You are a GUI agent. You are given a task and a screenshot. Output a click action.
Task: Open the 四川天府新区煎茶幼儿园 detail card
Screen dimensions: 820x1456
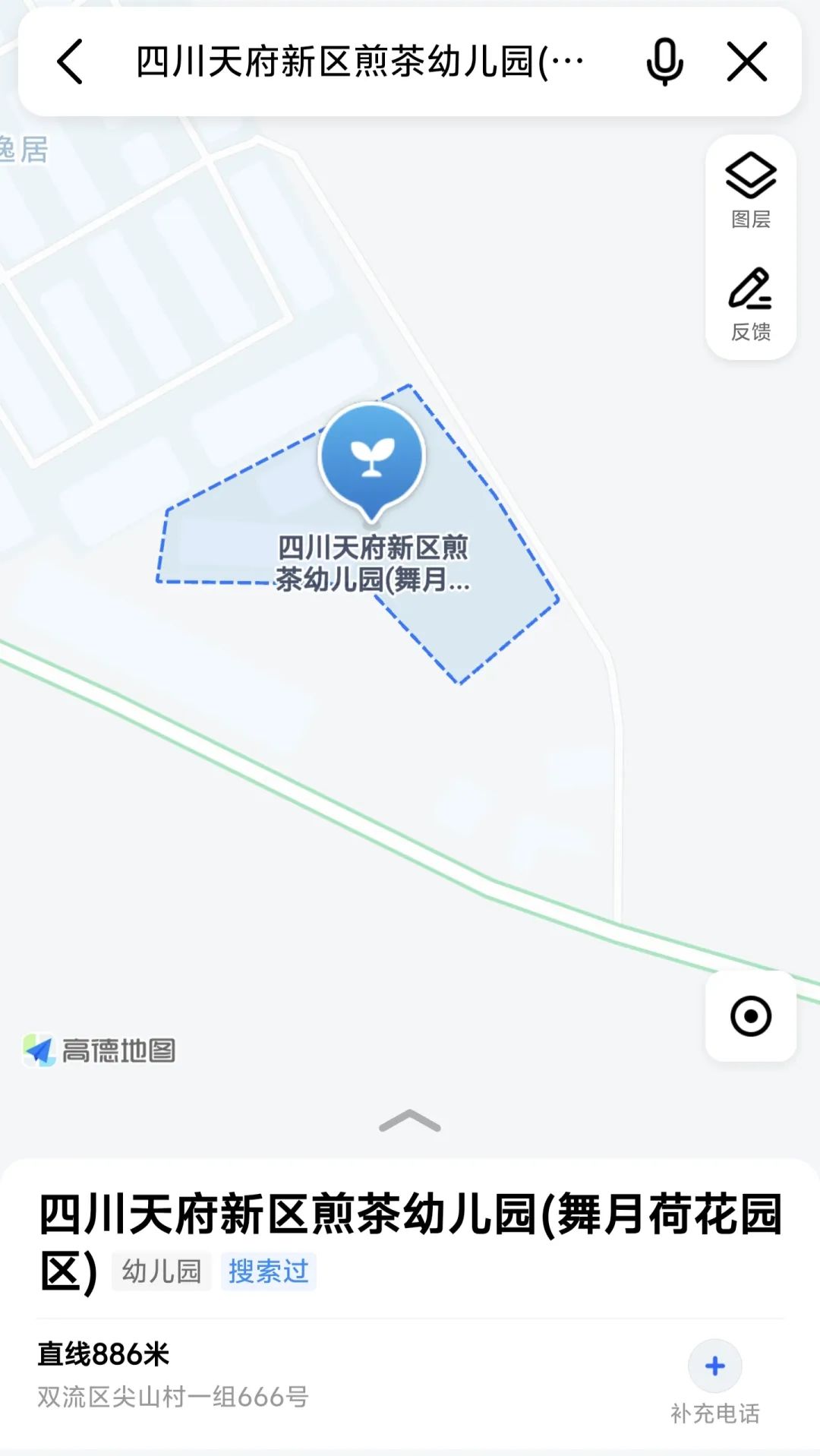pyautogui.click(x=410, y=1303)
